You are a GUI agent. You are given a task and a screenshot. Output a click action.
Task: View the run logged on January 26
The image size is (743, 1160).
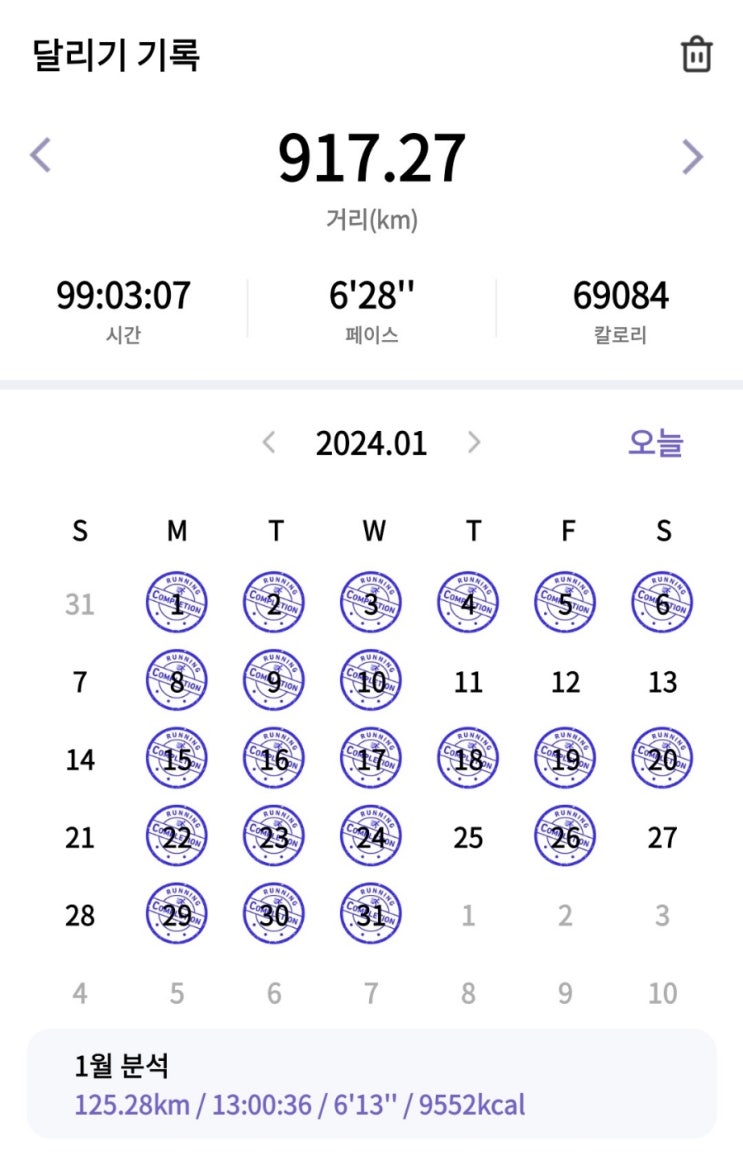pos(565,837)
